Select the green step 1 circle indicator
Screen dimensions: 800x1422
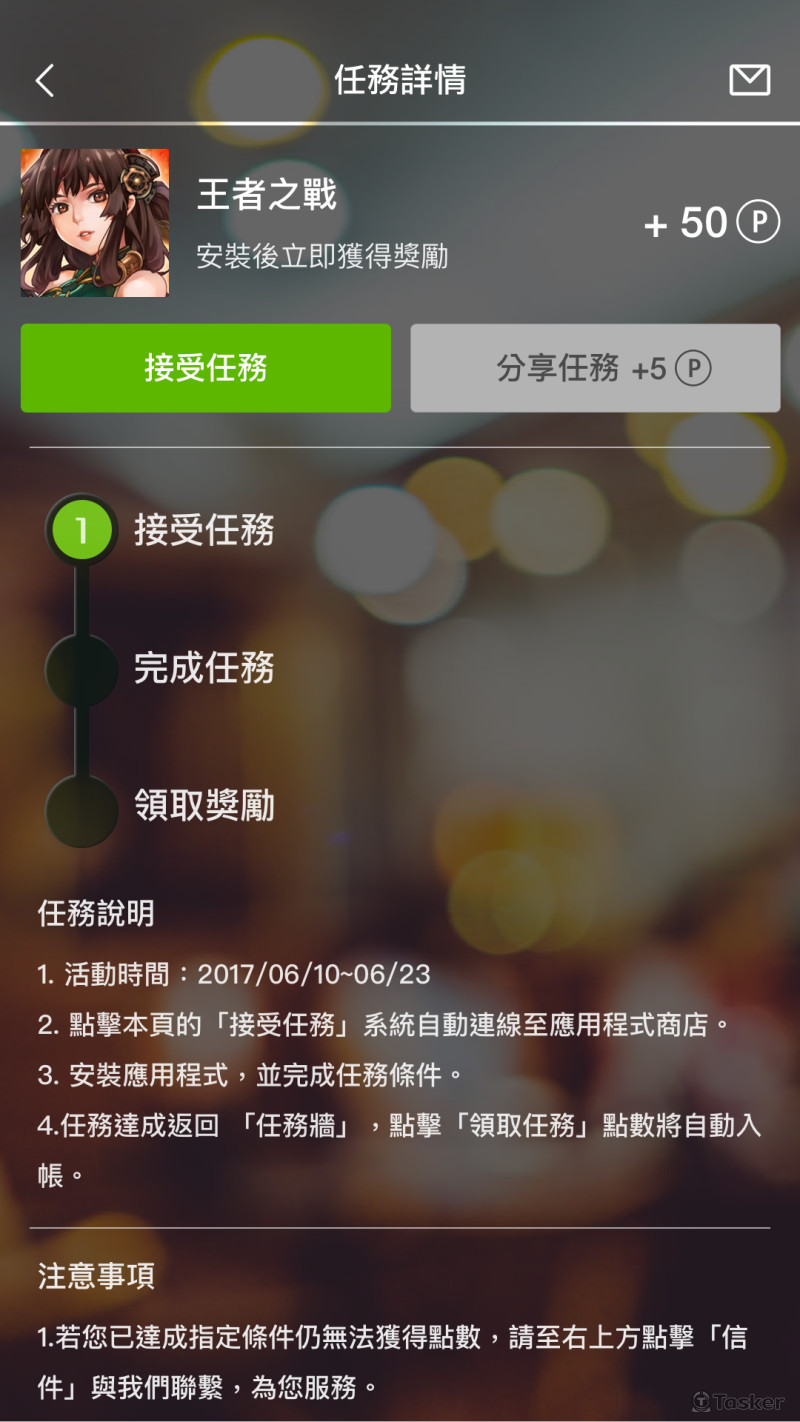click(x=80, y=529)
